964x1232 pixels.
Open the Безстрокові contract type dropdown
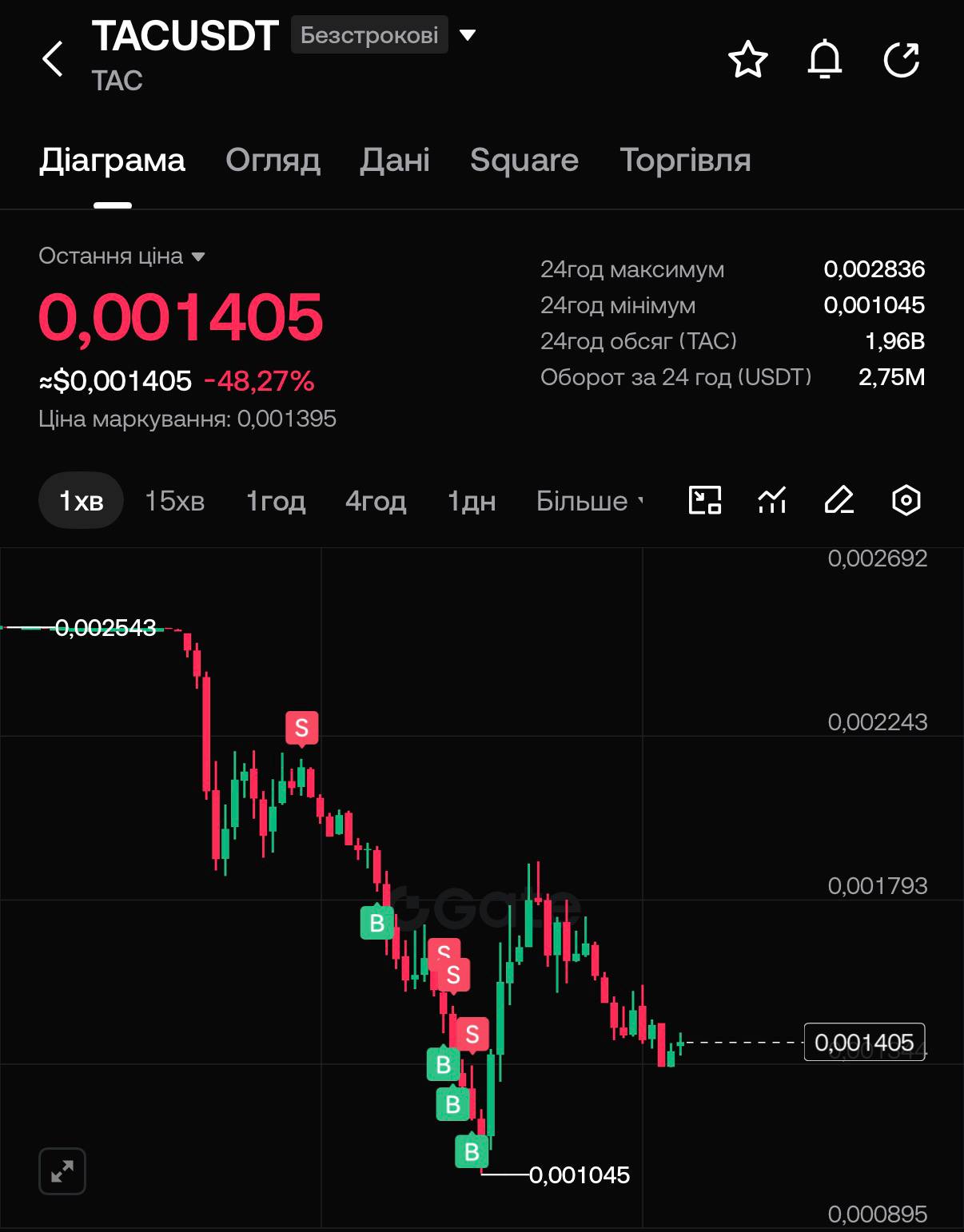pos(383,35)
